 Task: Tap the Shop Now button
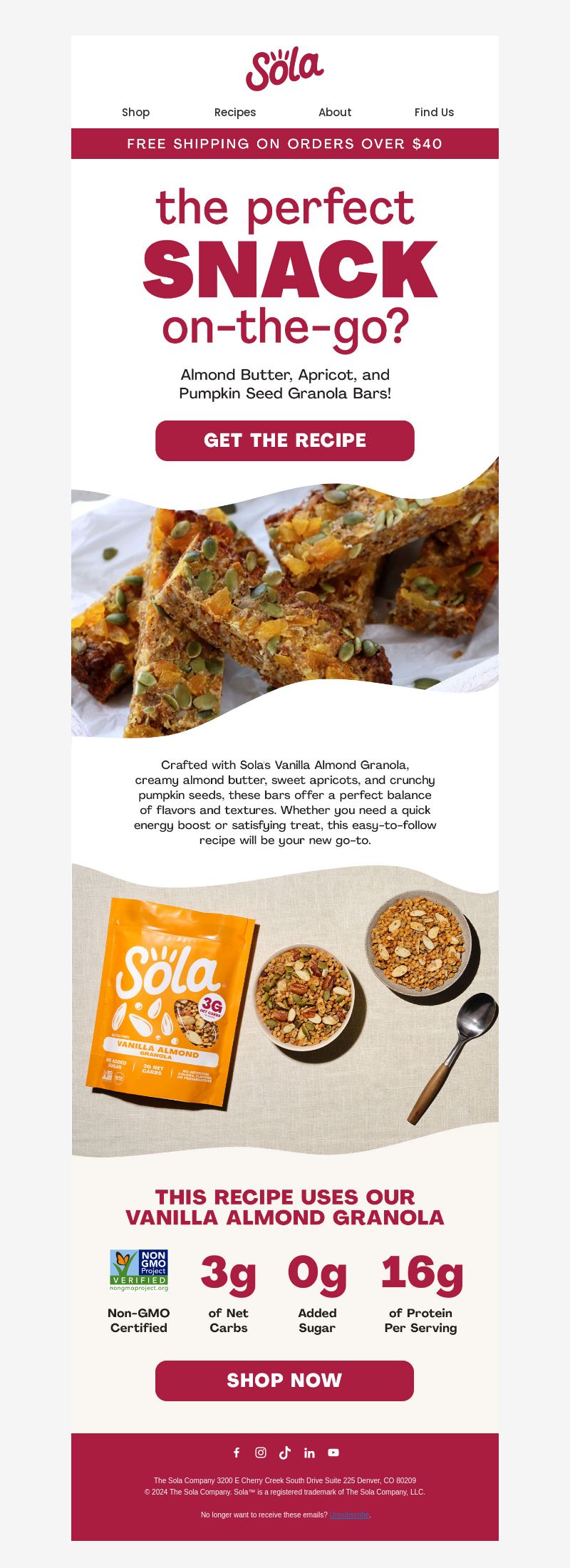pyautogui.click(x=284, y=1381)
